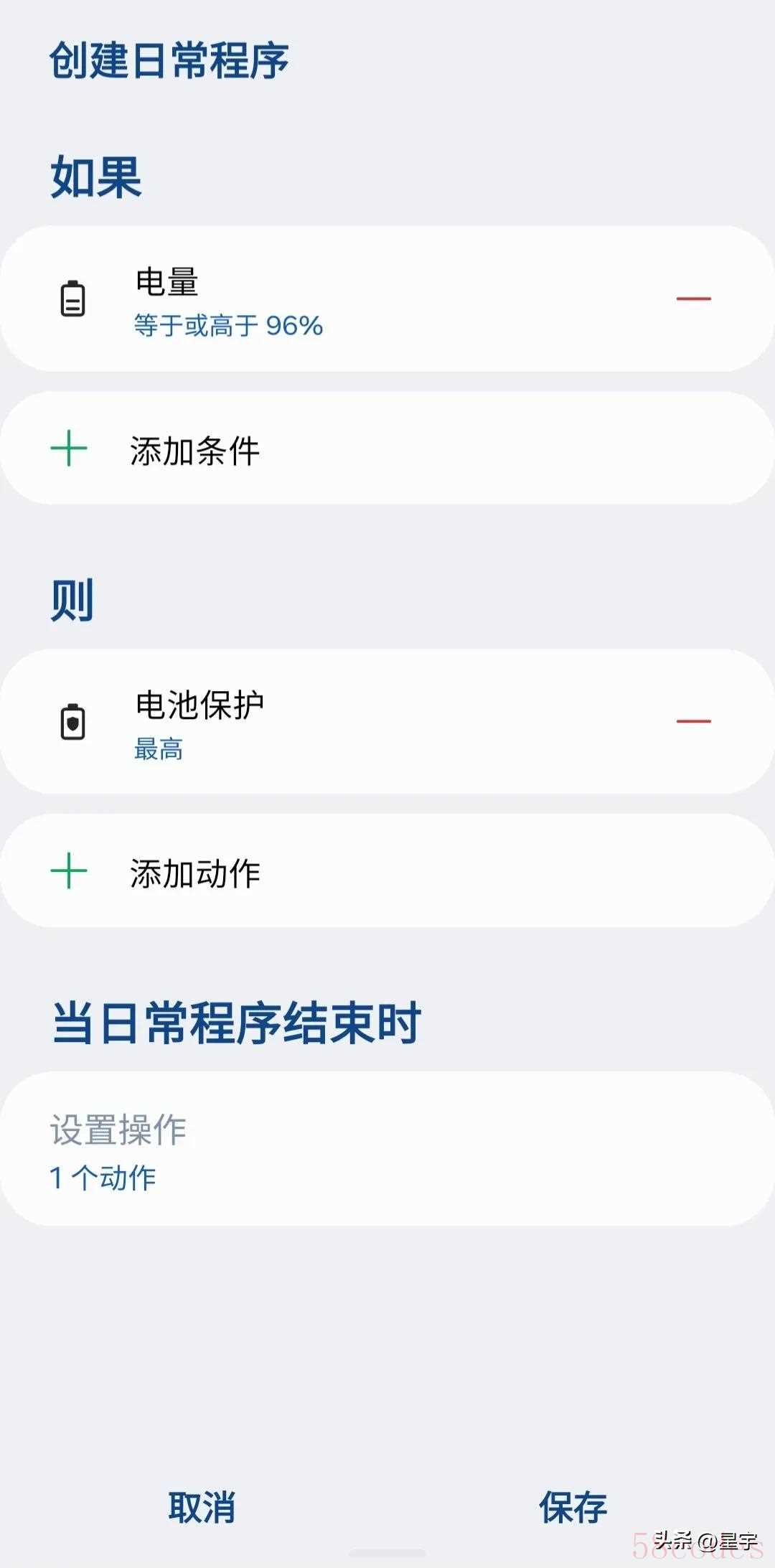Remove the 电量 condition
This screenshot has width=775, height=1568.
(x=693, y=299)
